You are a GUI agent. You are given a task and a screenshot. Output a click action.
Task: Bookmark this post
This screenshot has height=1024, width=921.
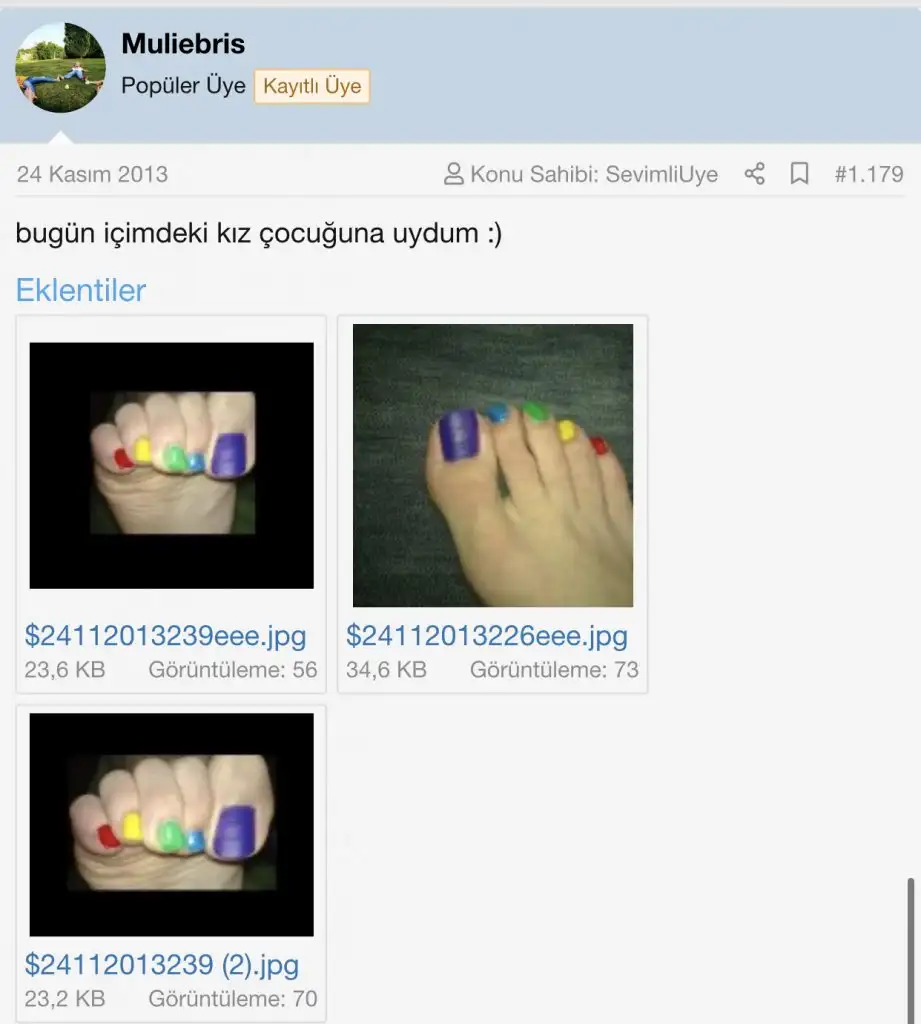[799, 174]
